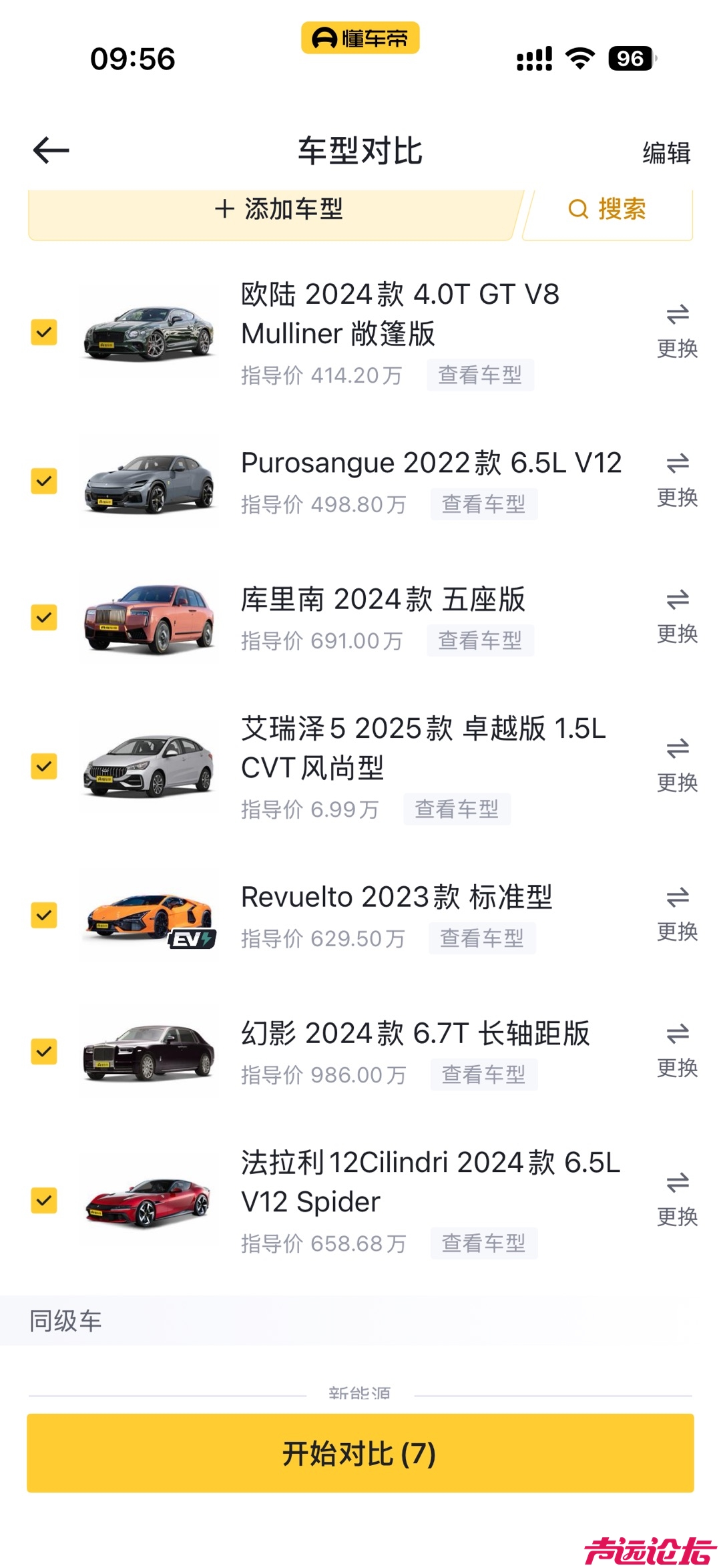The image size is (721, 1568).
Task: Uncheck 法拉利12Cilindri Spider checkbox
Action: (x=44, y=1201)
